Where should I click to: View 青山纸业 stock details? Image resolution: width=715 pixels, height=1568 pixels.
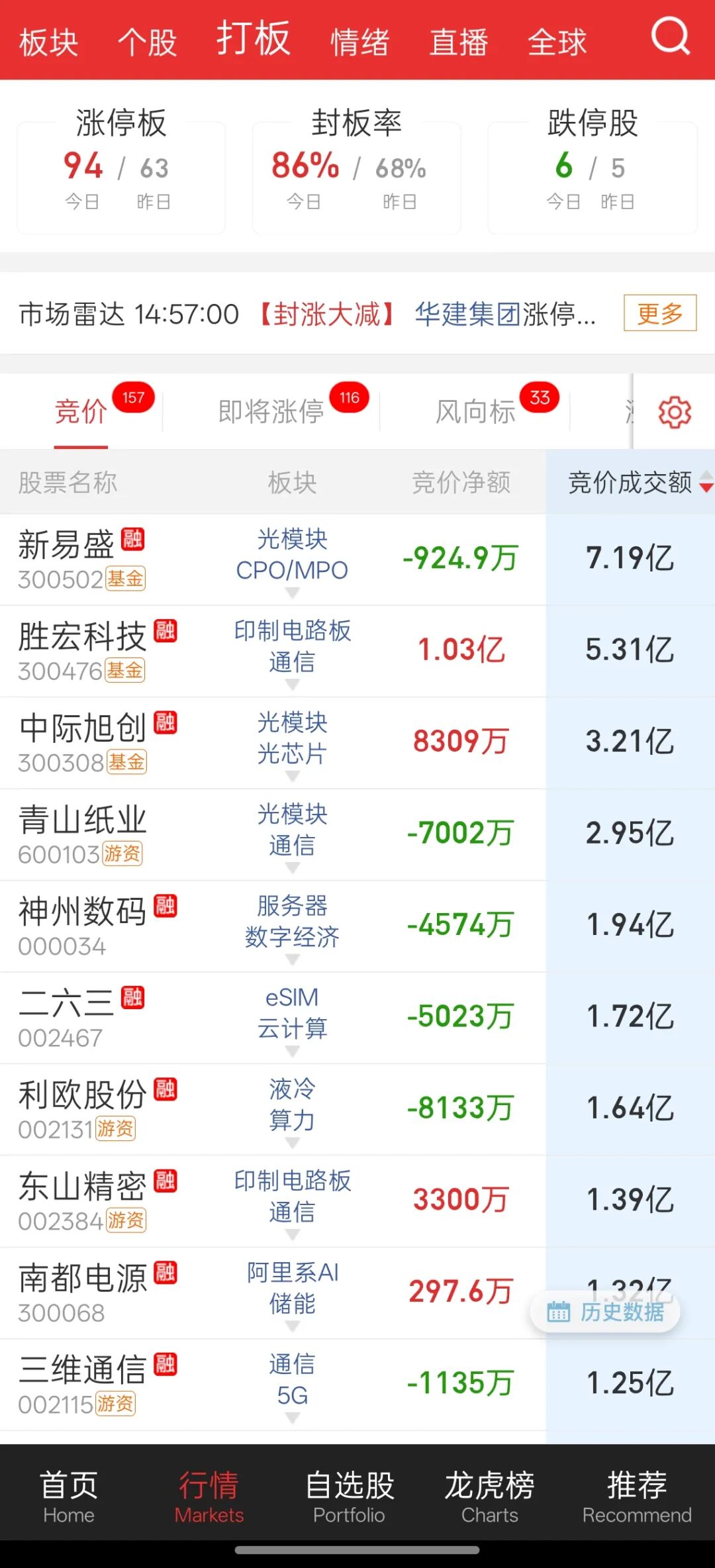(358, 834)
